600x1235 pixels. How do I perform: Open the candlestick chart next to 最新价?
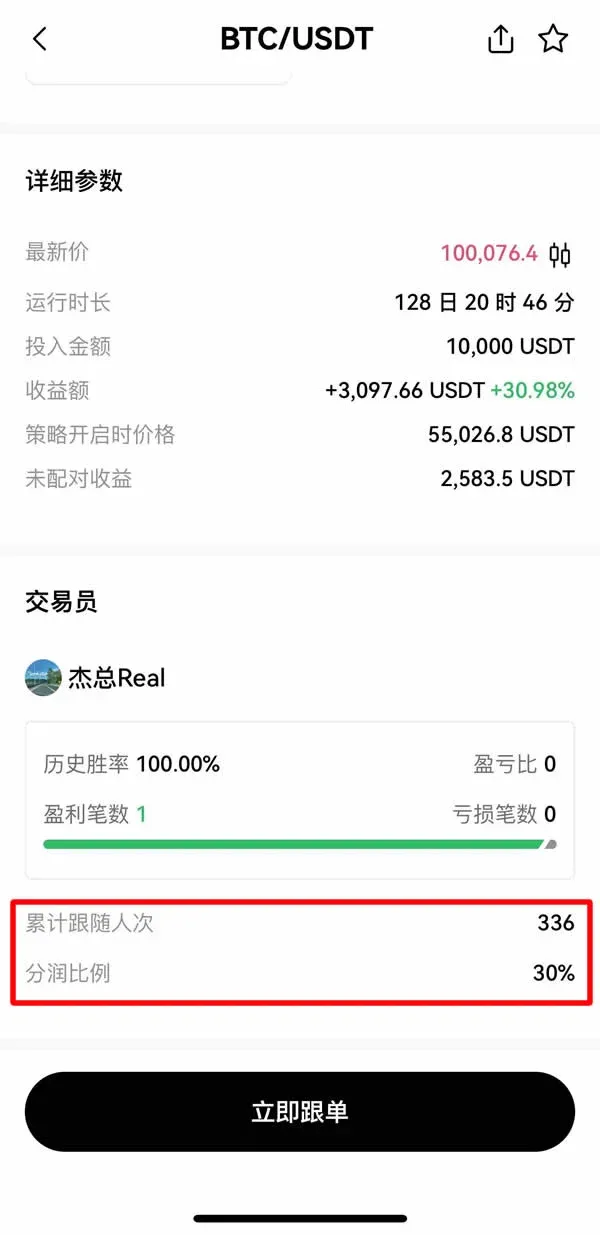point(560,254)
